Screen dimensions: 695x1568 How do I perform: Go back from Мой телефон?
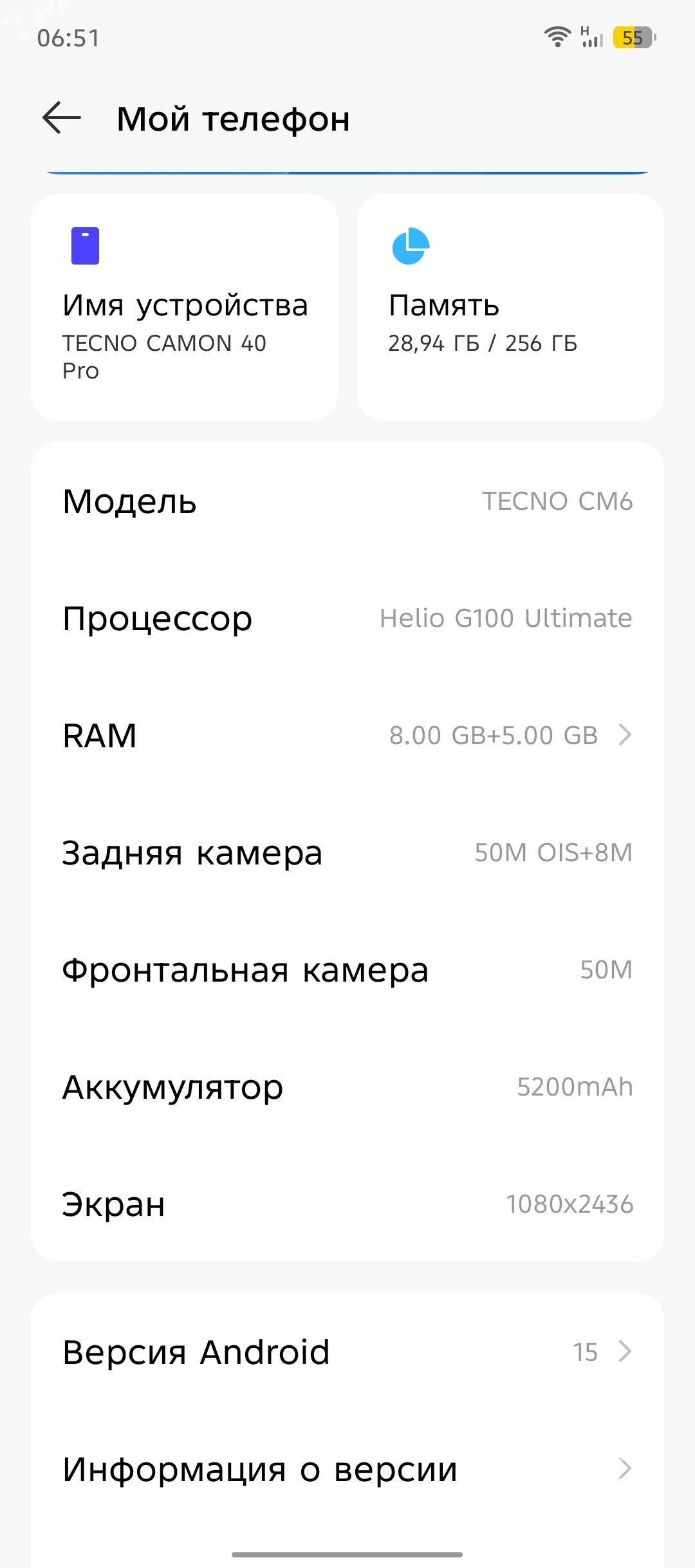tap(62, 118)
